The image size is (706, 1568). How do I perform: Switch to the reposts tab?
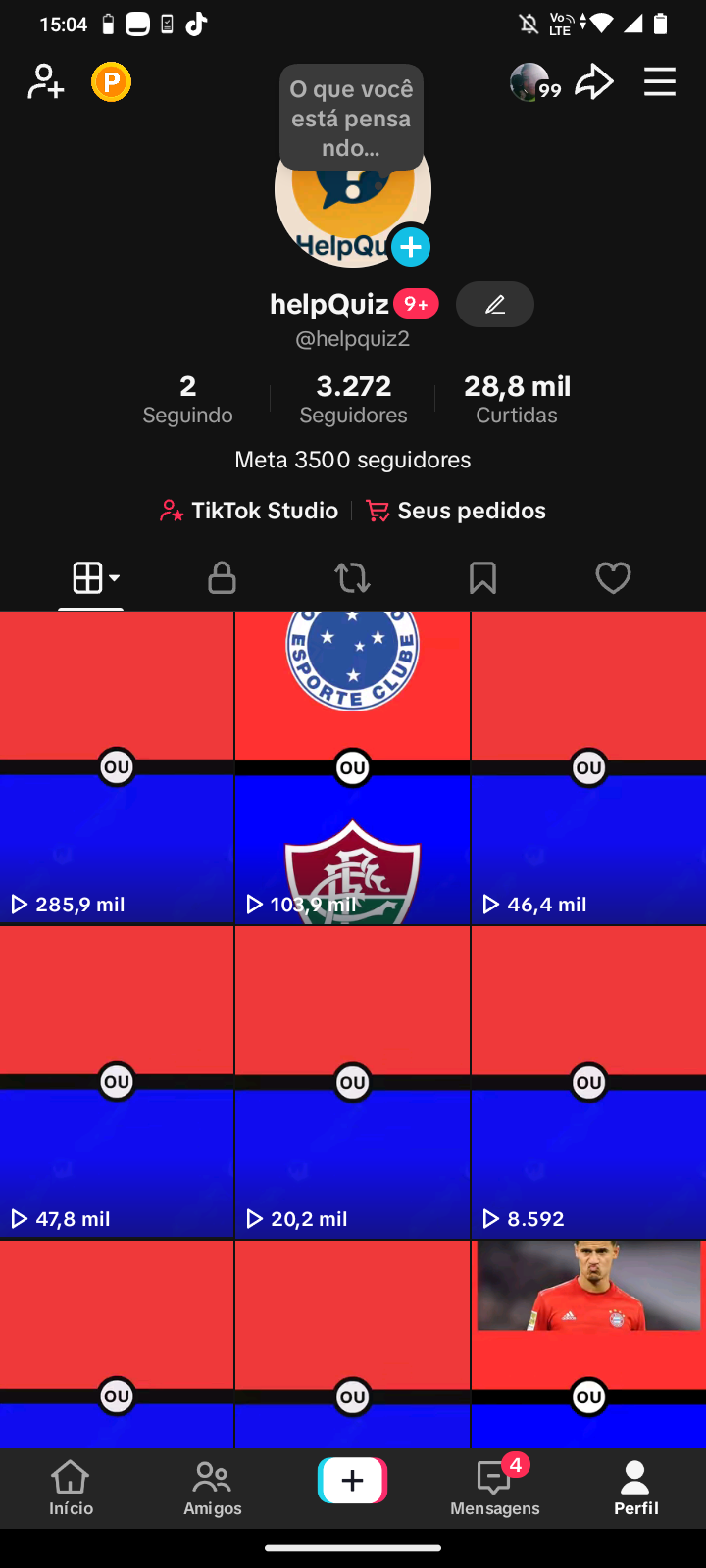tap(352, 578)
